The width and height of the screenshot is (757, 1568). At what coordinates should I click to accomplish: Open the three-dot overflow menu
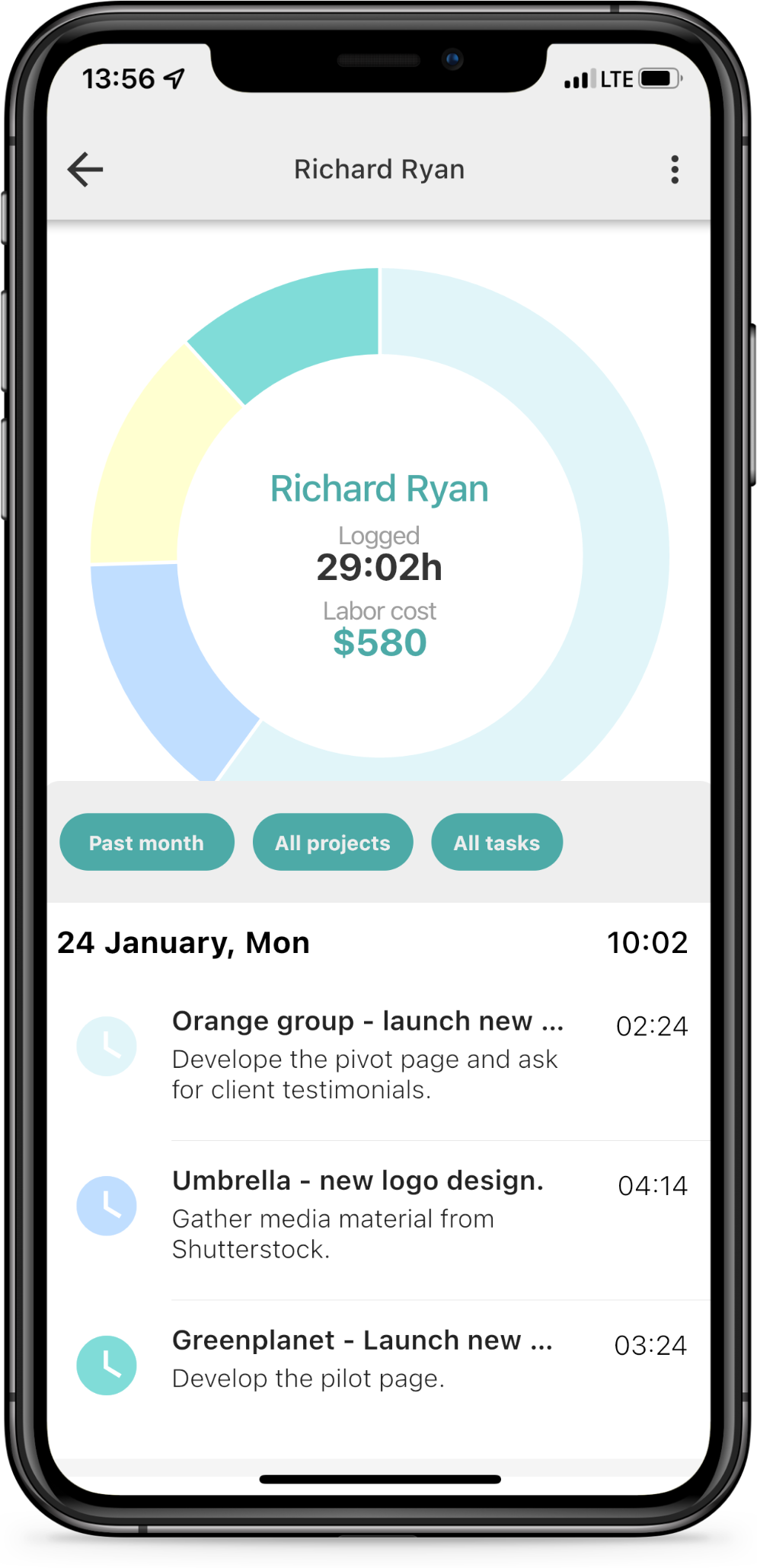(675, 170)
